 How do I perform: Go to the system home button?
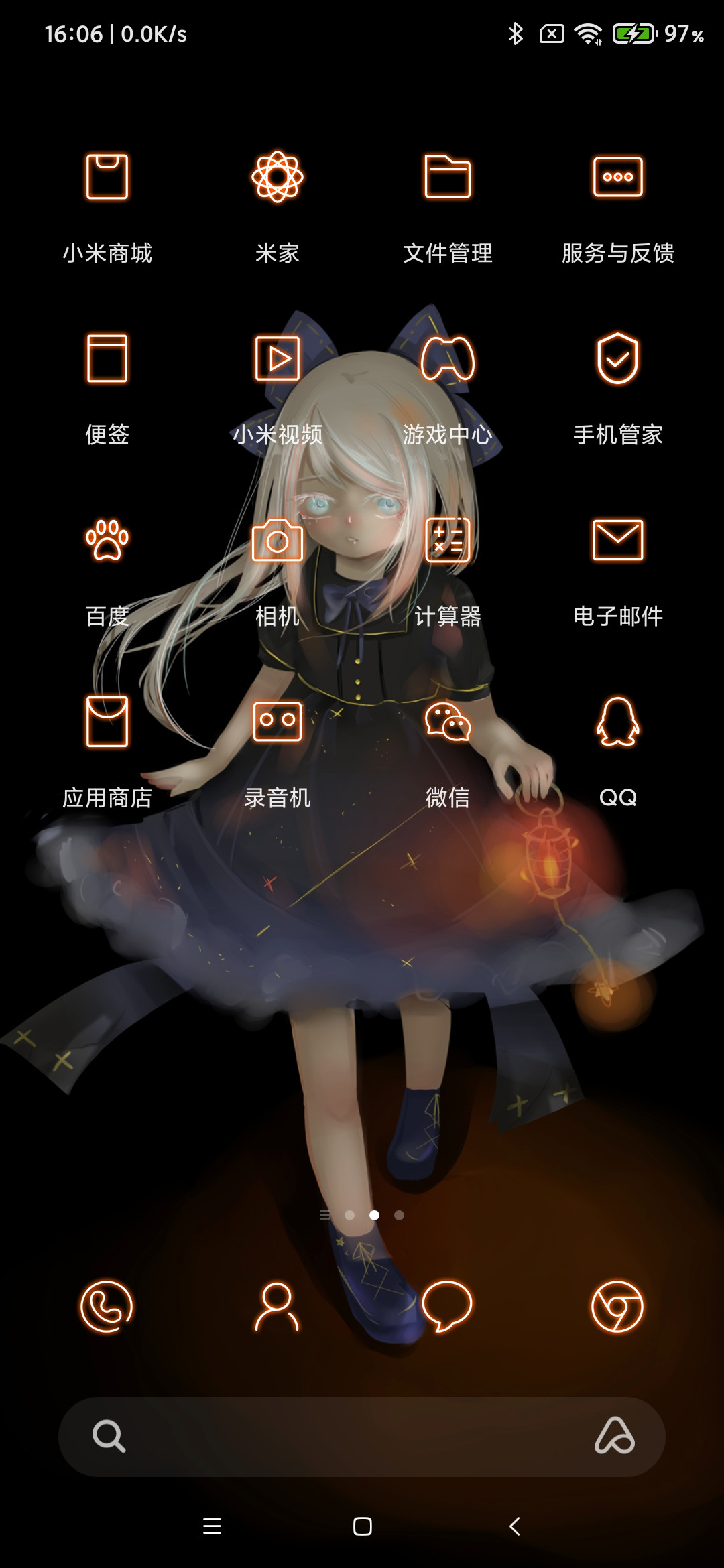click(363, 1526)
